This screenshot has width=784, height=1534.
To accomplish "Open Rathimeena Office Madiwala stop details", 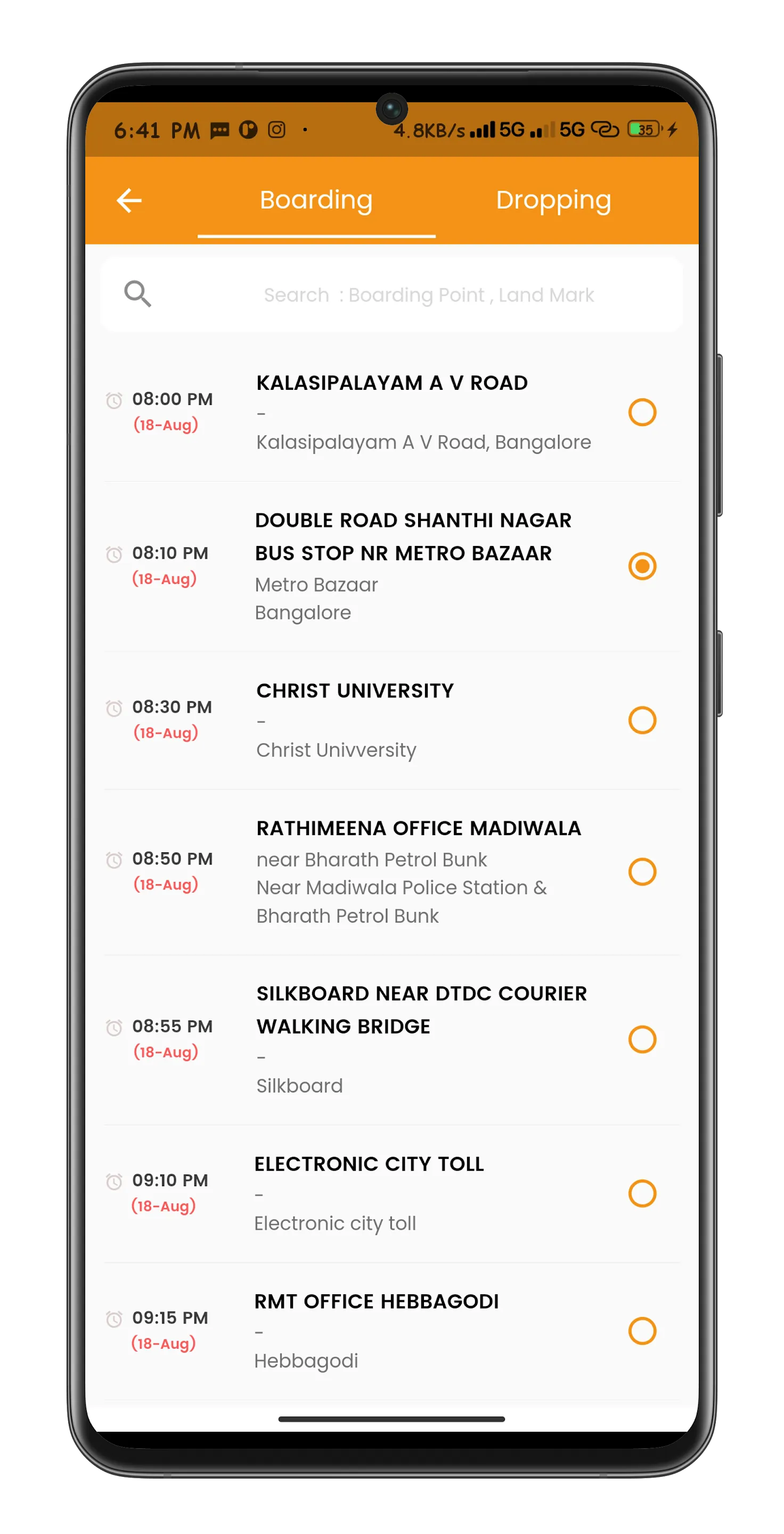I will point(419,828).
